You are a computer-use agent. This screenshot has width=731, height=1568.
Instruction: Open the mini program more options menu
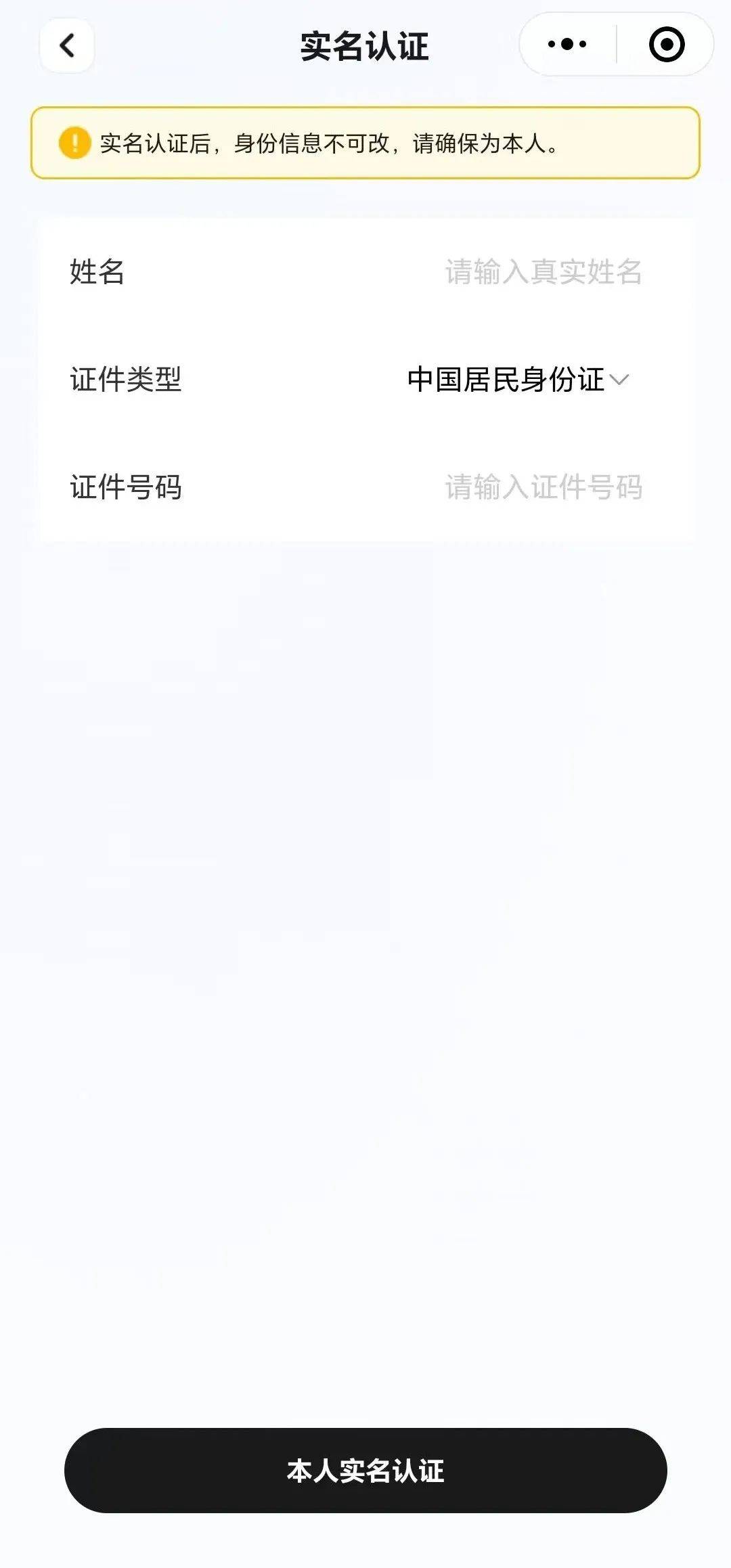pyautogui.click(x=567, y=45)
